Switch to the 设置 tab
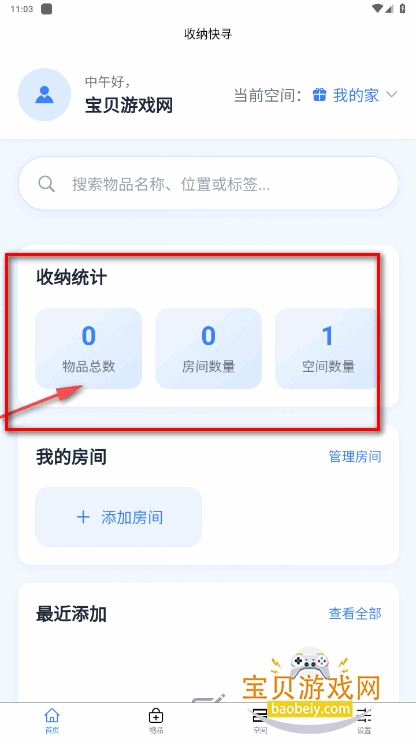This screenshot has width=416, height=739. [364, 721]
